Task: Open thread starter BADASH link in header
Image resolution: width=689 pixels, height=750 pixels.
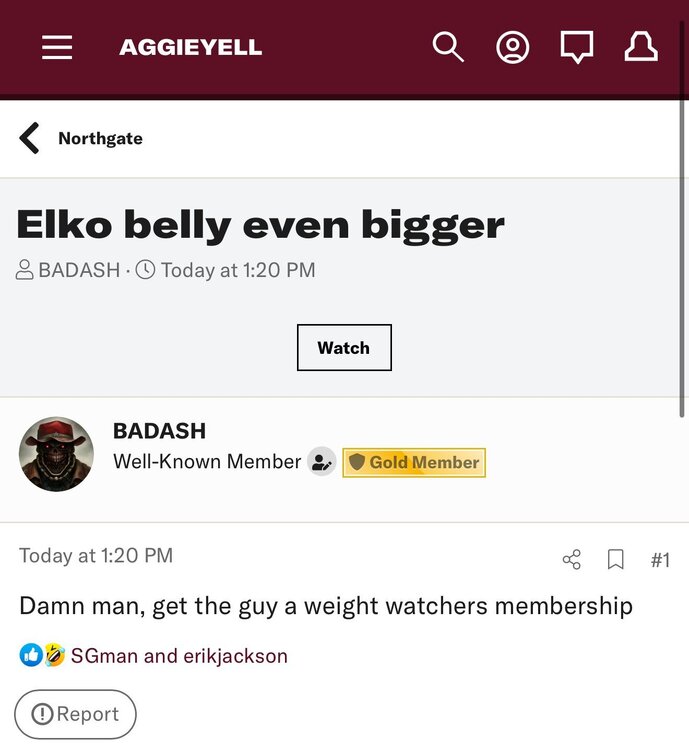Action: pyautogui.click(x=78, y=270)
